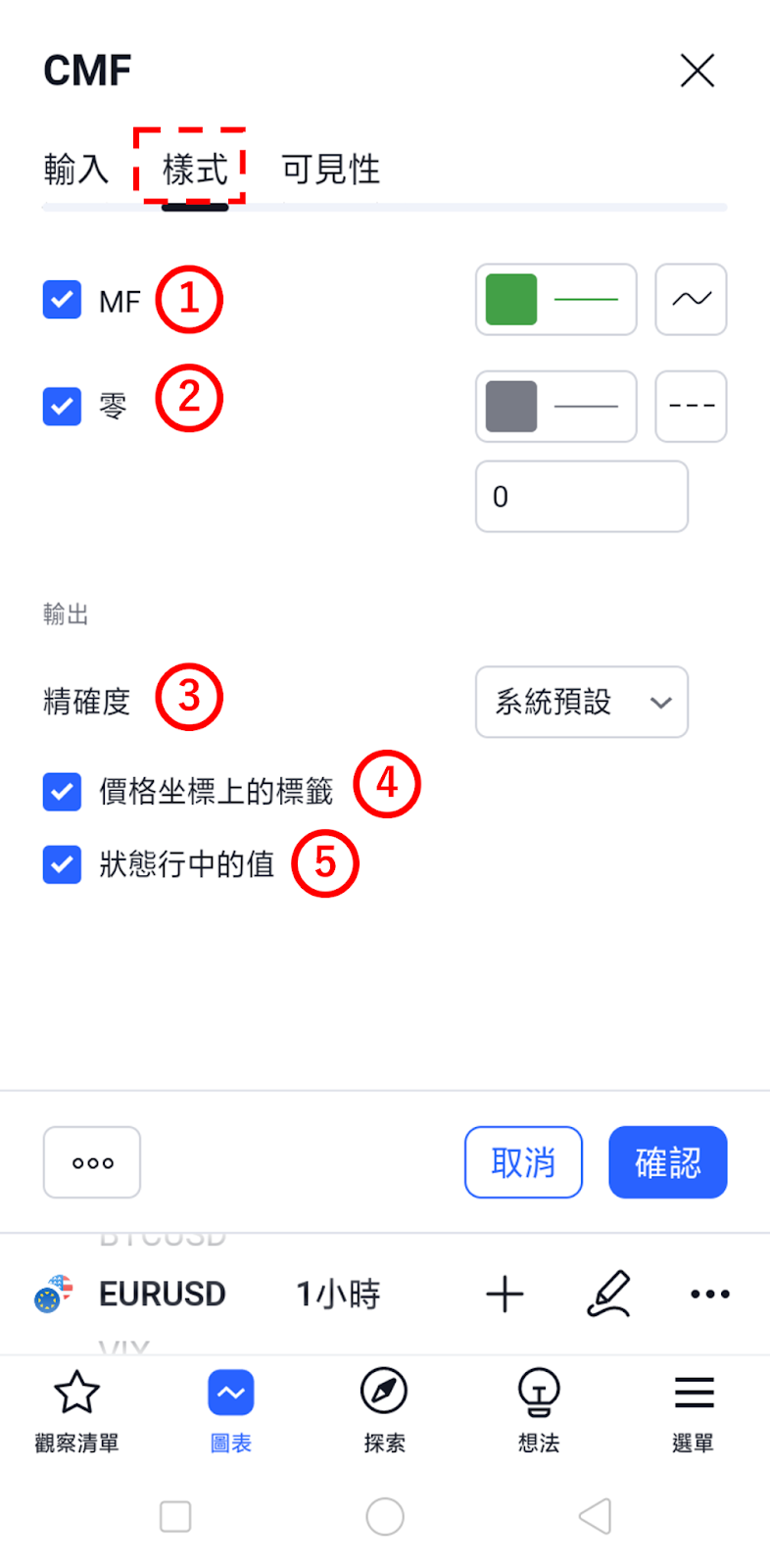770x1568 pixels.
Task: Uncheck the 零 checkbox
Action: (x=62, y=406)
